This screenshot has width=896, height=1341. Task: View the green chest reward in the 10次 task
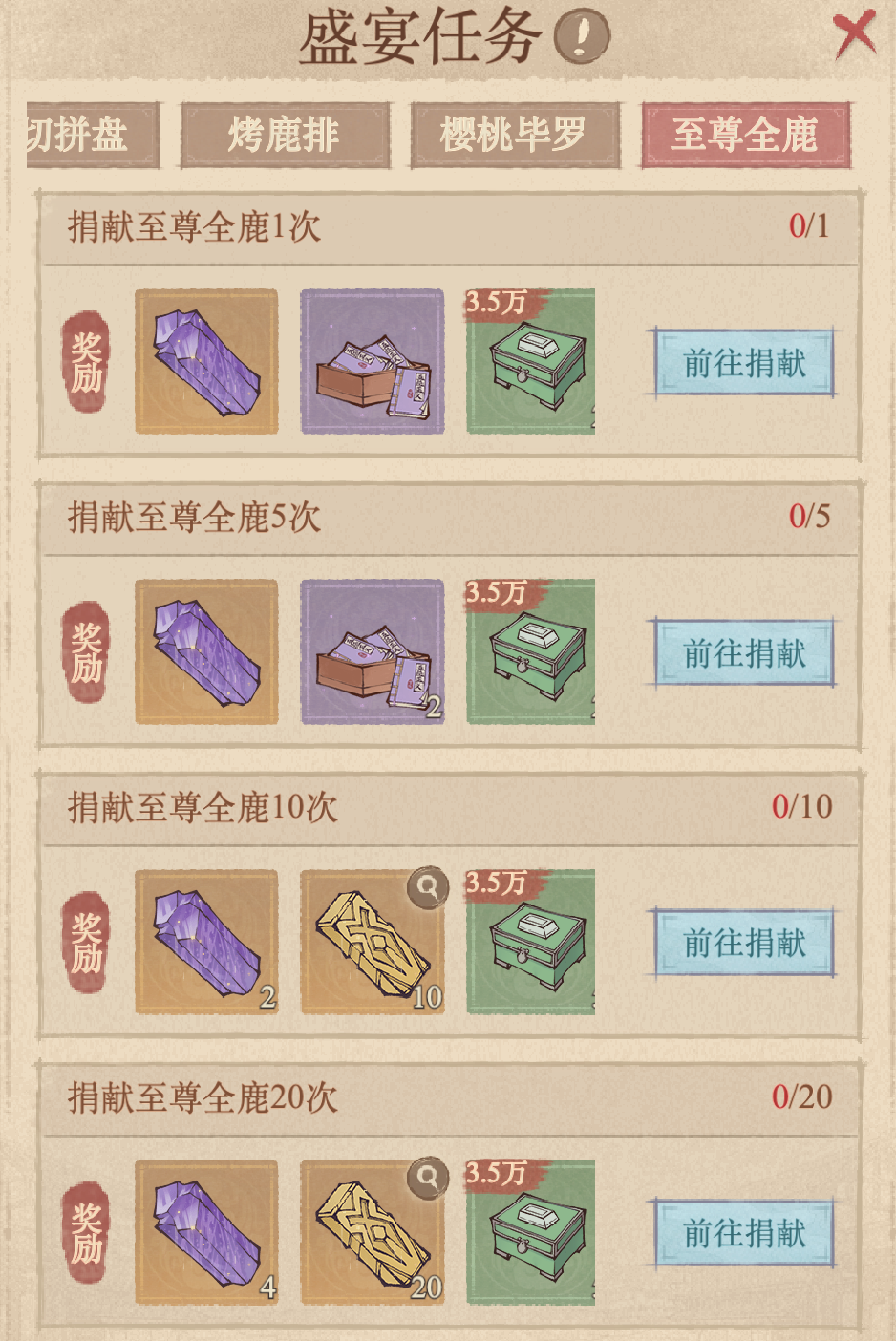531,942
